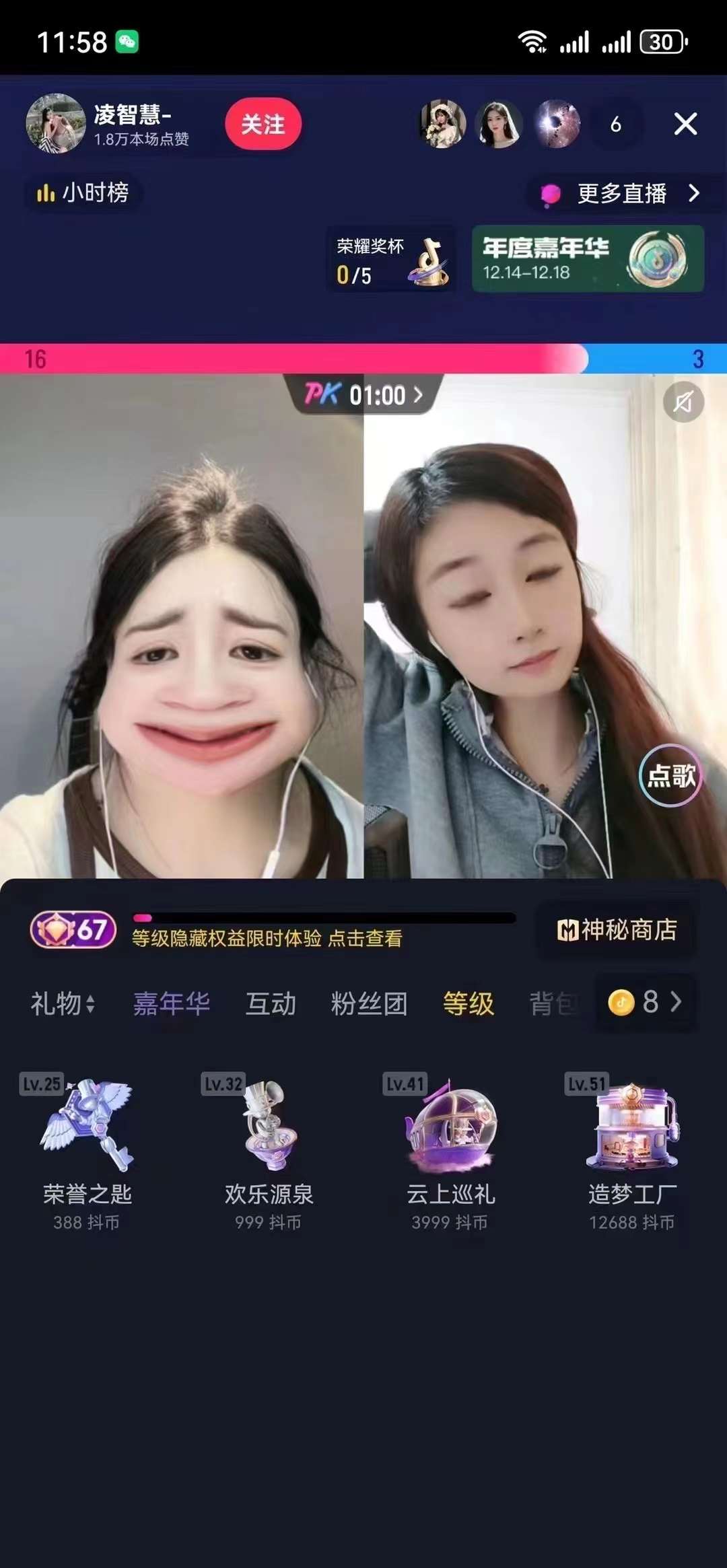Open the 年度嘉年华 event banner
Screen dimensions: 727x1568
tap(588, 259)
